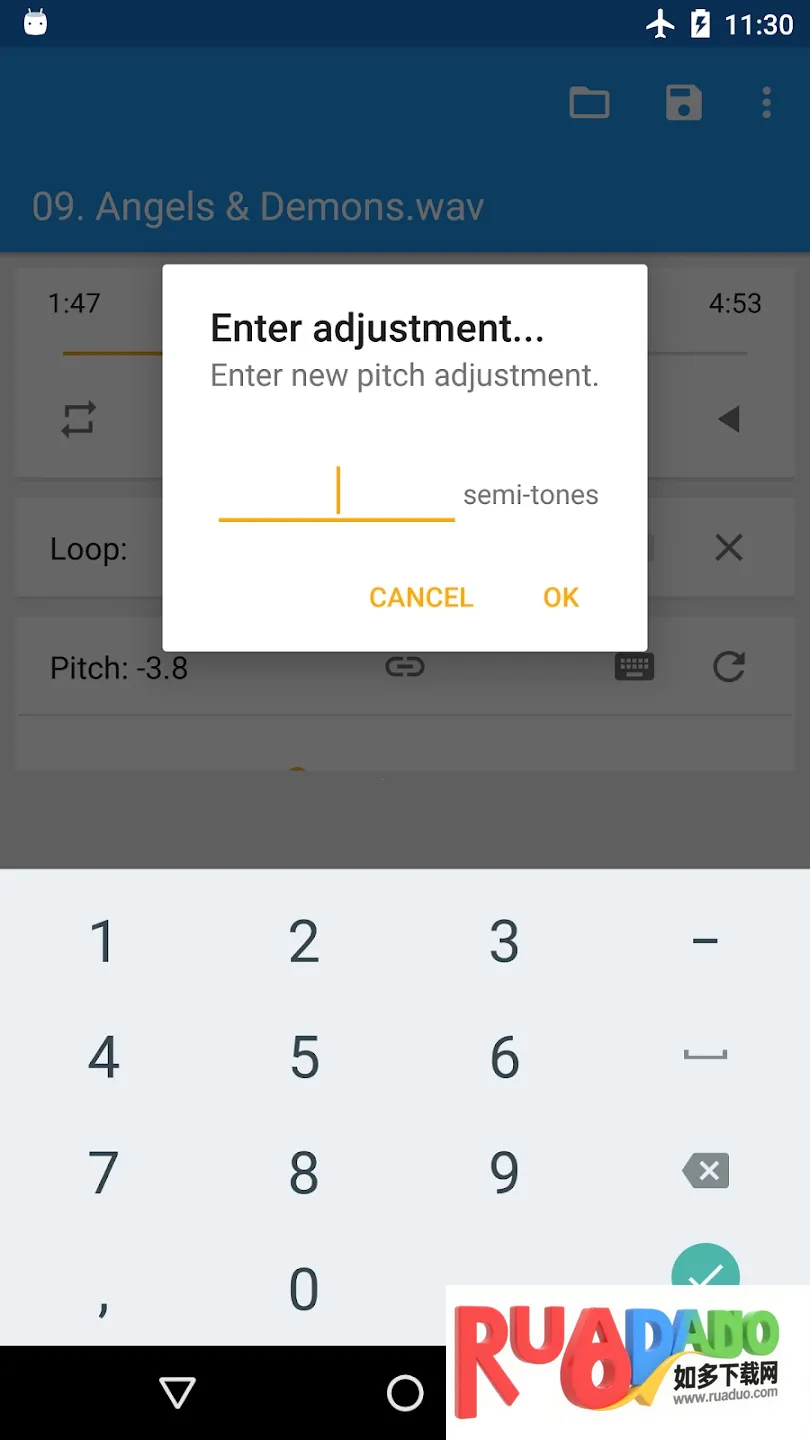This screenshot has height=1440, width=810.
Task: Type digit 5 on the keypad
Action: pos(304,1057)
